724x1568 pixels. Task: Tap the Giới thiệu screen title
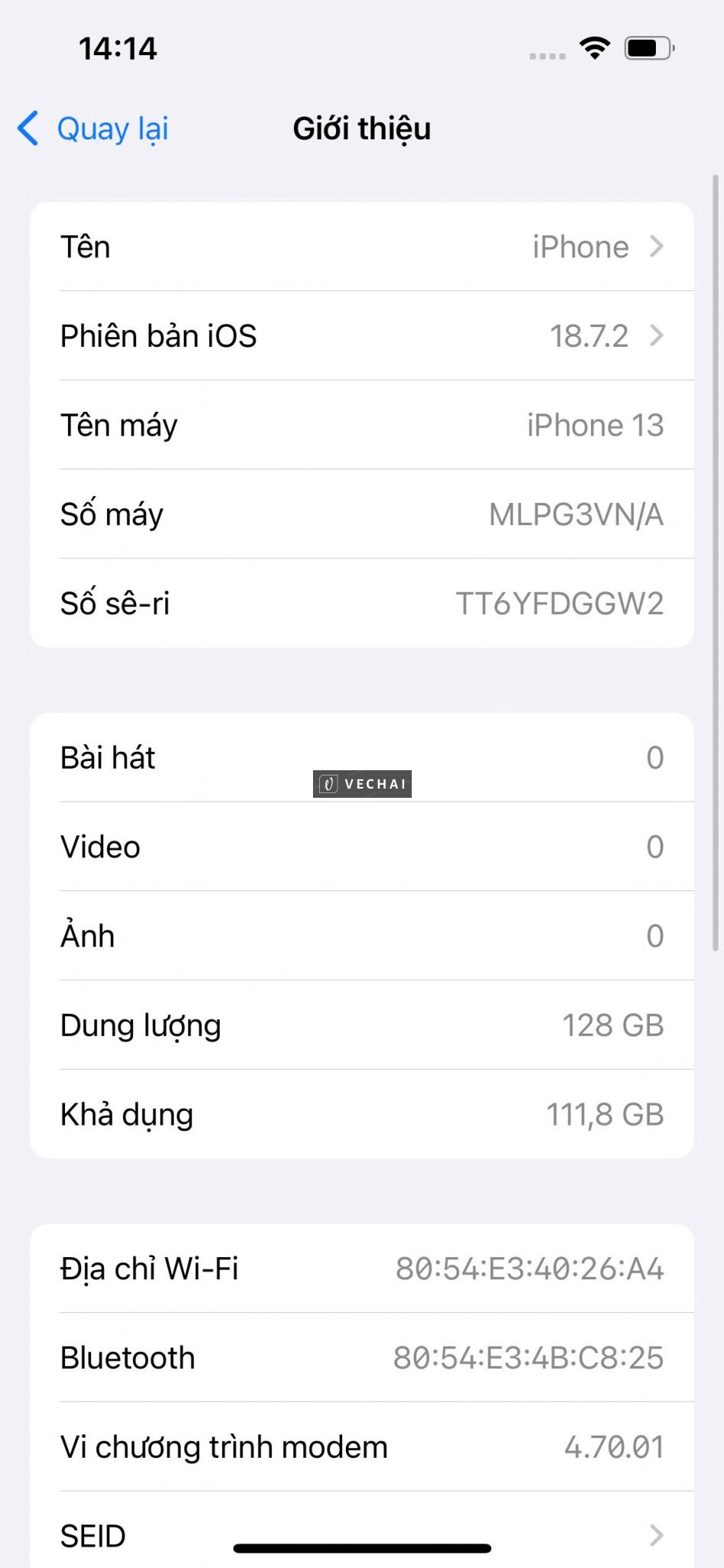pyautogui.click(x=361, y=129)
